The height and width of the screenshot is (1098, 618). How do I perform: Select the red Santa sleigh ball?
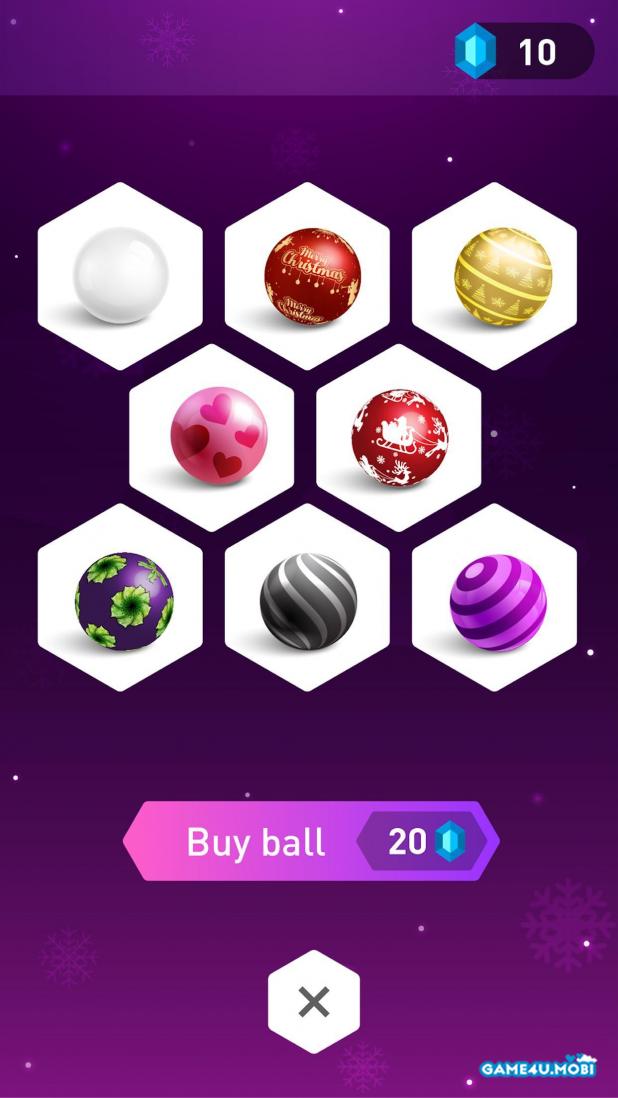pyautogui.click(x=400, y=437)
